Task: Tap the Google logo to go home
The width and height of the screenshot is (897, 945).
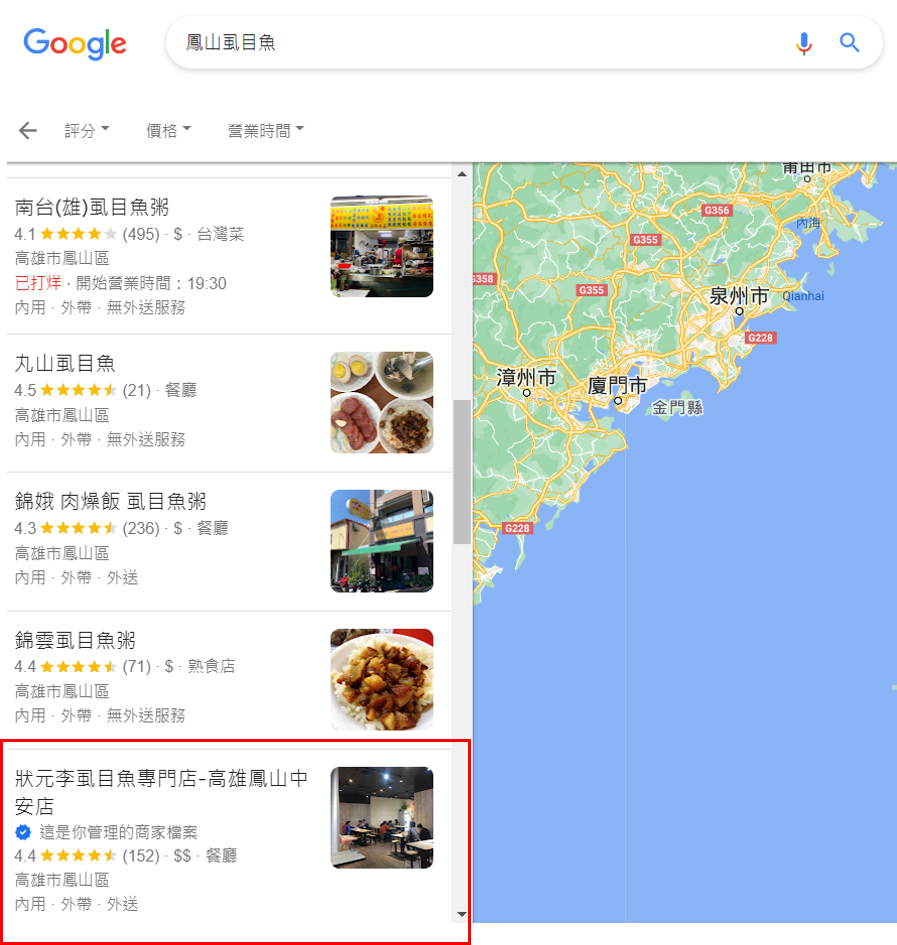Action: coord(75,43)
